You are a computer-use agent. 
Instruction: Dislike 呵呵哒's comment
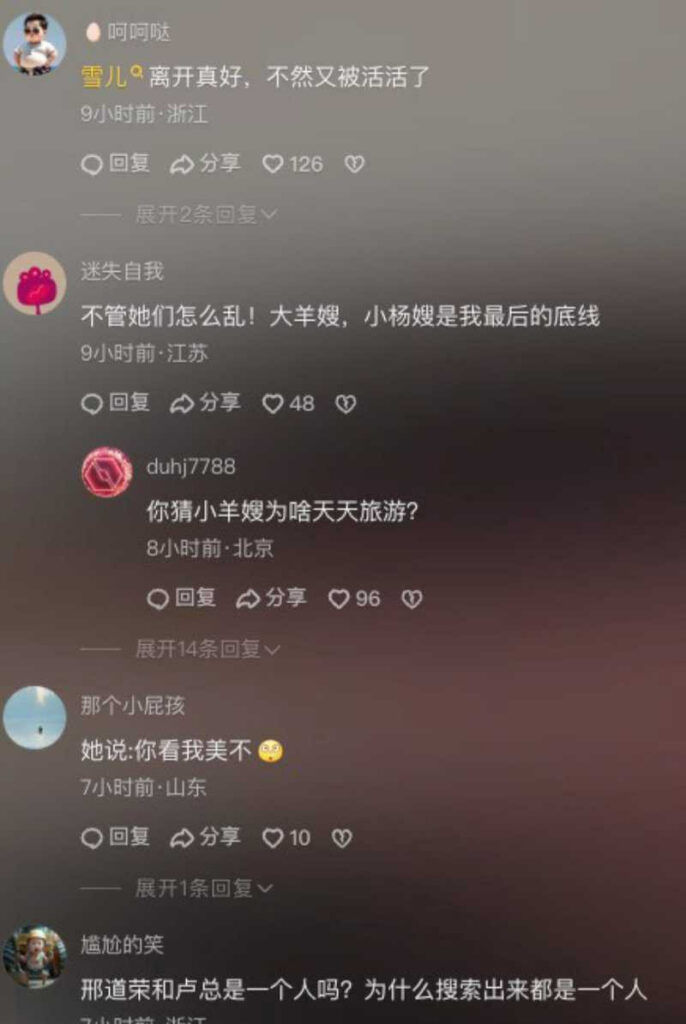pyautogui.click(x=354, y=164)
